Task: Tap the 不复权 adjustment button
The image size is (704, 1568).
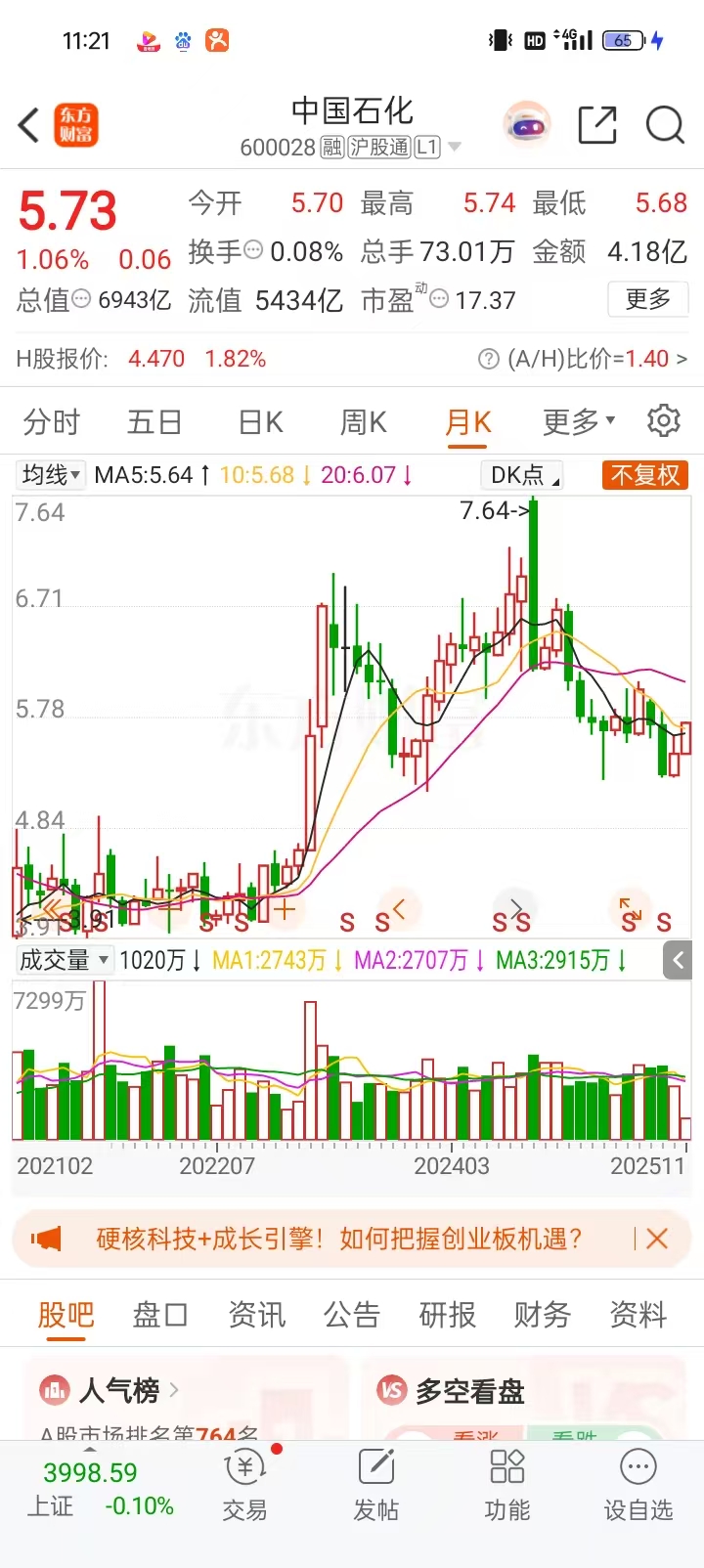Action: tap(645, 475)
